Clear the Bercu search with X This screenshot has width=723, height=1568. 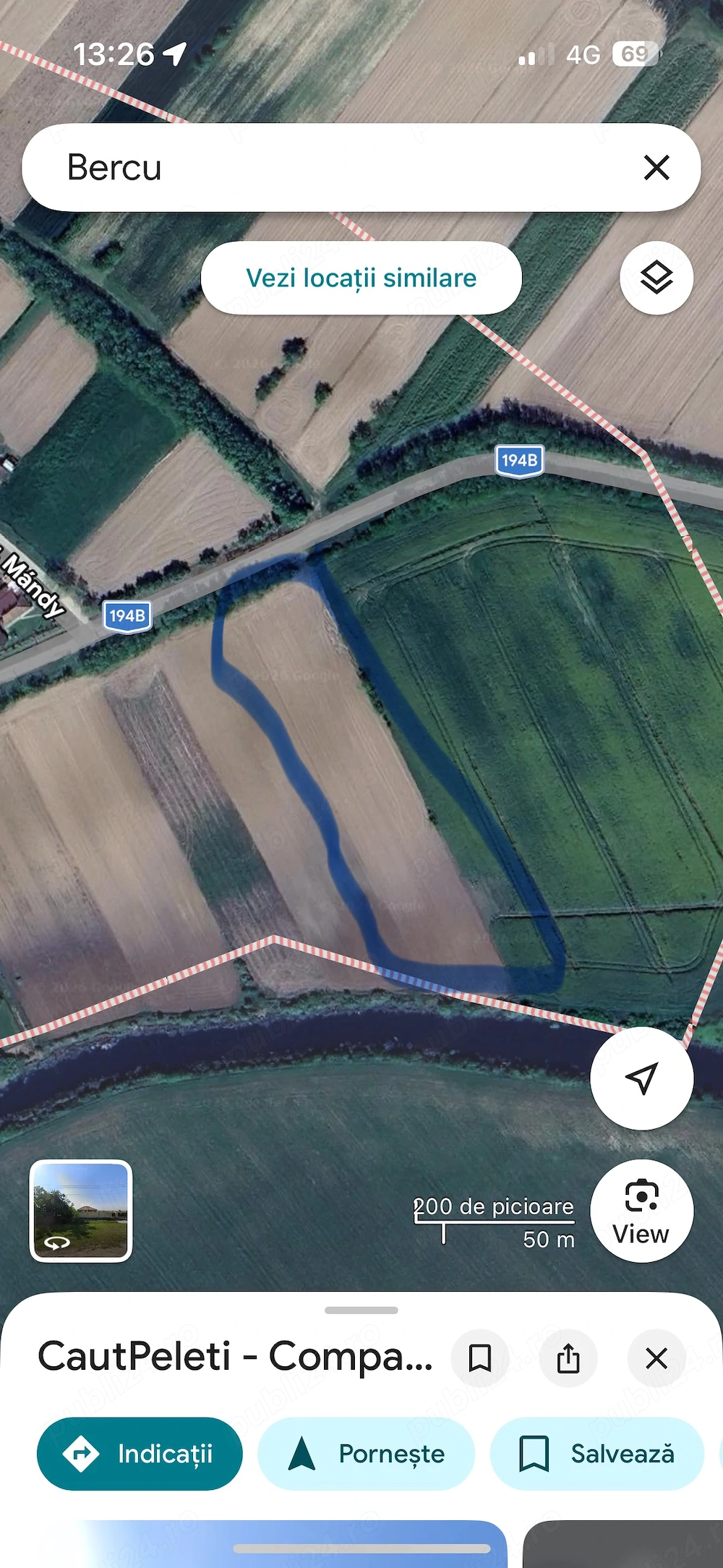[x=656, y=168]
